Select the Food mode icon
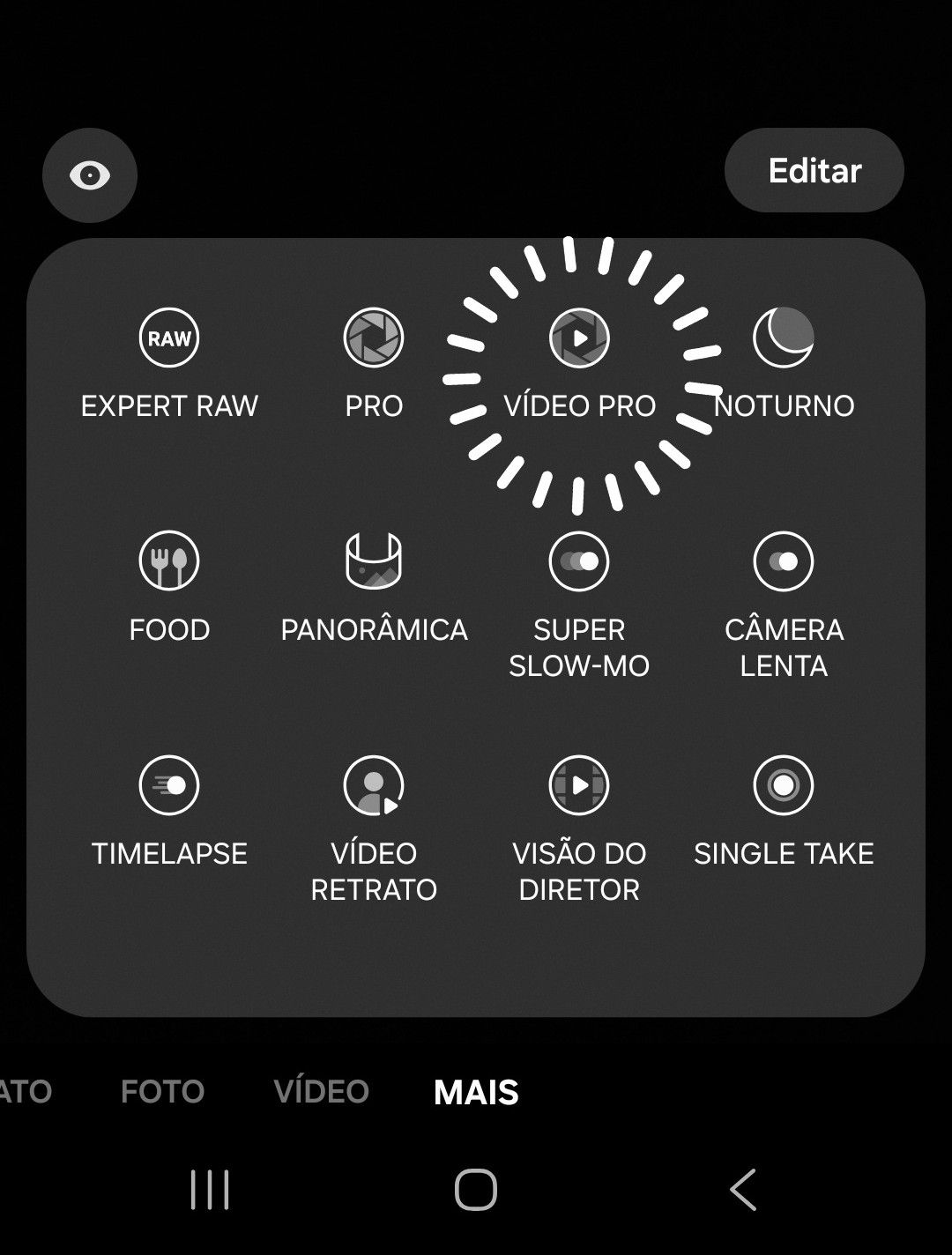Screen dimensions: 952x1255 [x=169, y=561]
